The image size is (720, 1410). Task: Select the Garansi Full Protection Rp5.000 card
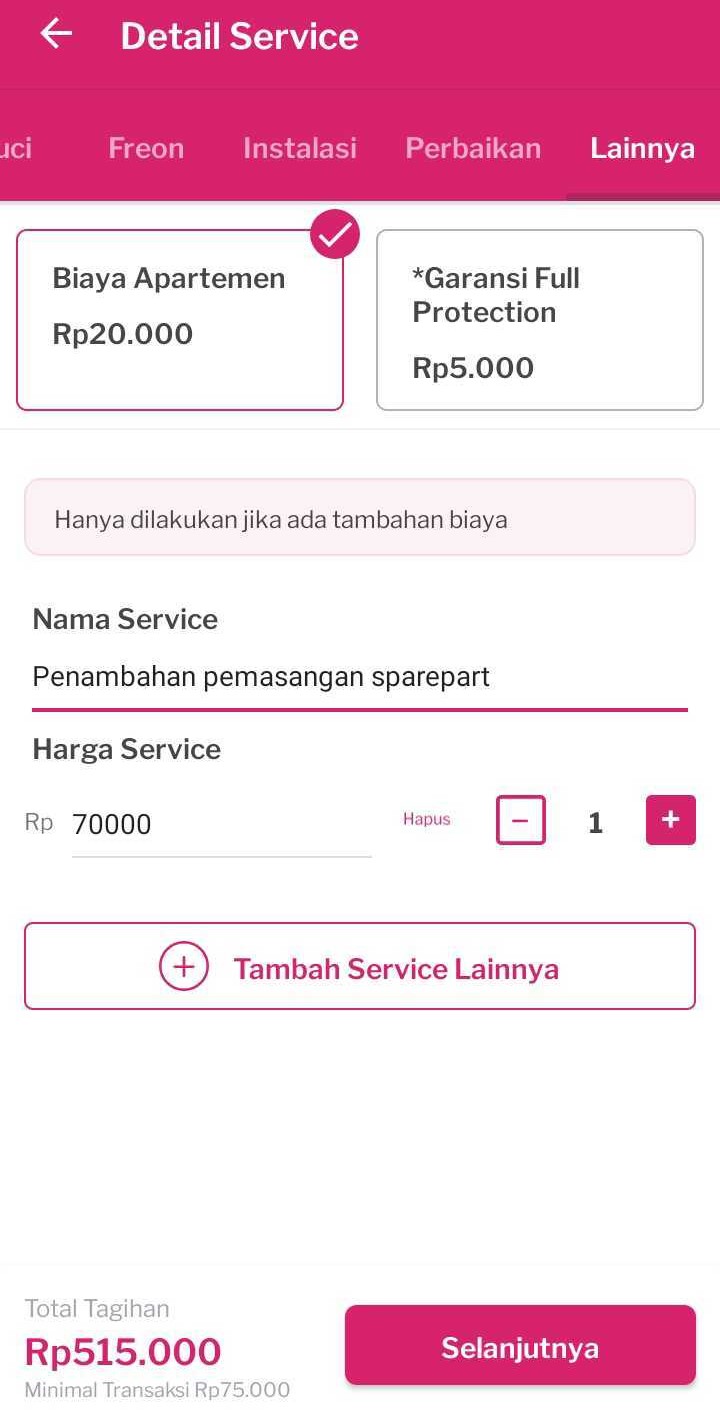pyautogui.click(x=539, y=320)
